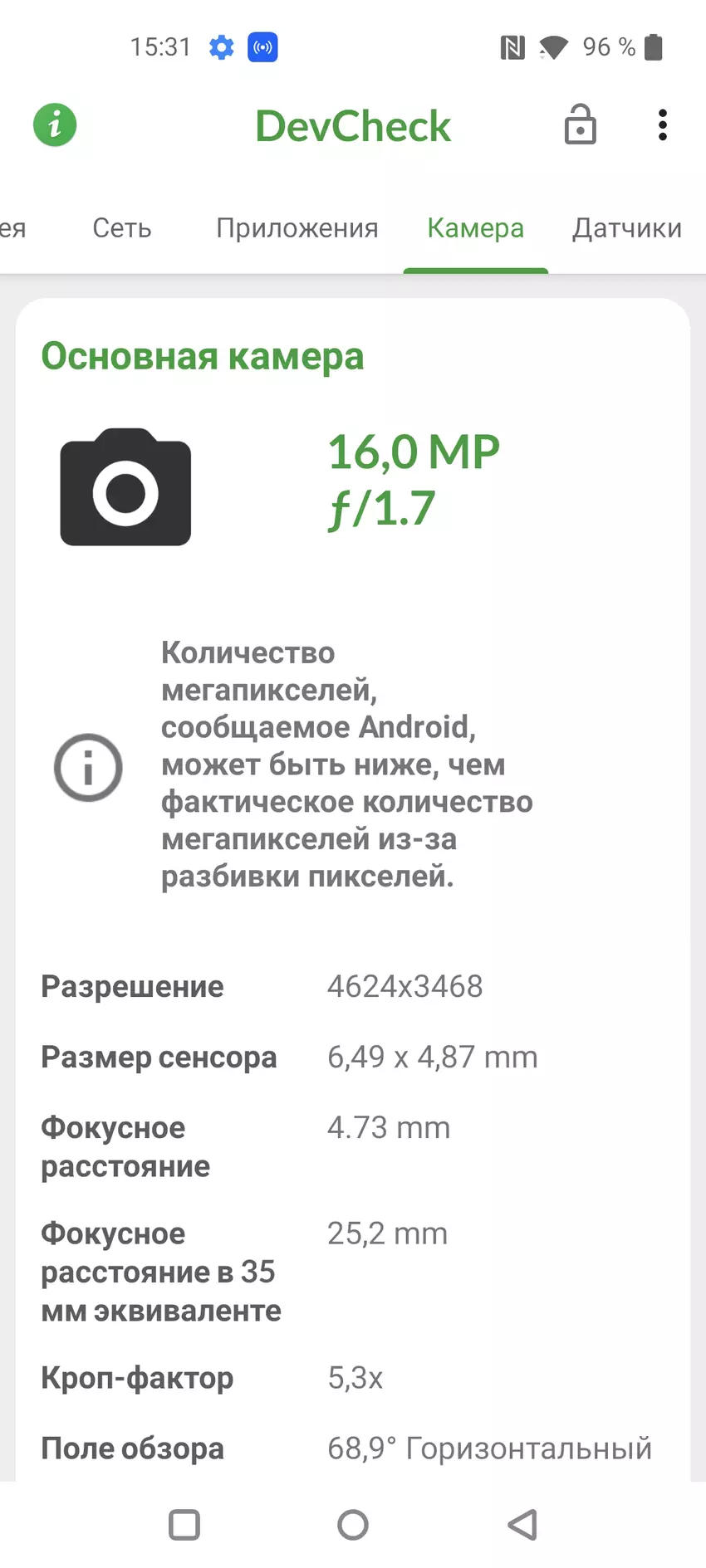Go to the Датчики tab
This screenshot has height=1568, width=706.
tap(626, 227)
